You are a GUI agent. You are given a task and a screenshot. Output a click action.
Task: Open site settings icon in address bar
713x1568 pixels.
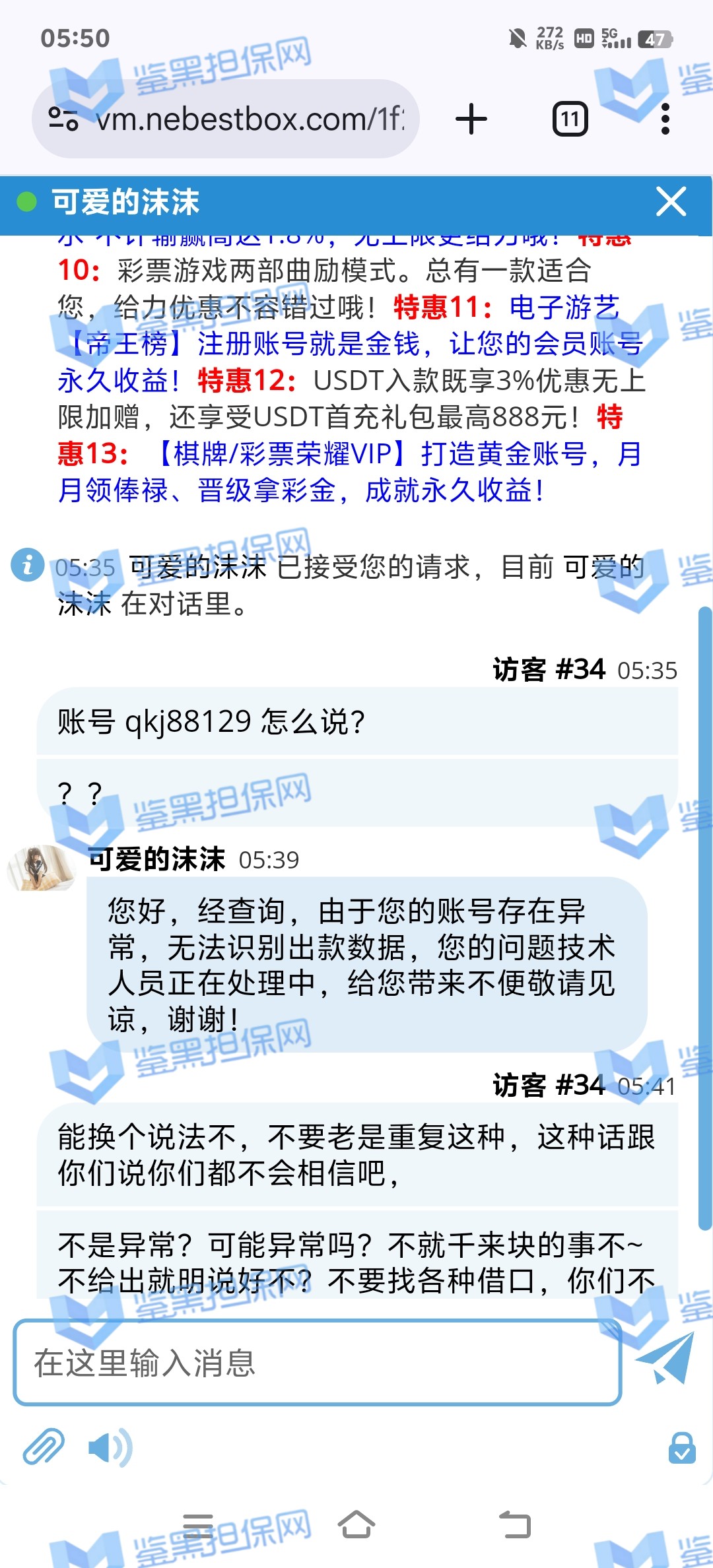[64, 119]
